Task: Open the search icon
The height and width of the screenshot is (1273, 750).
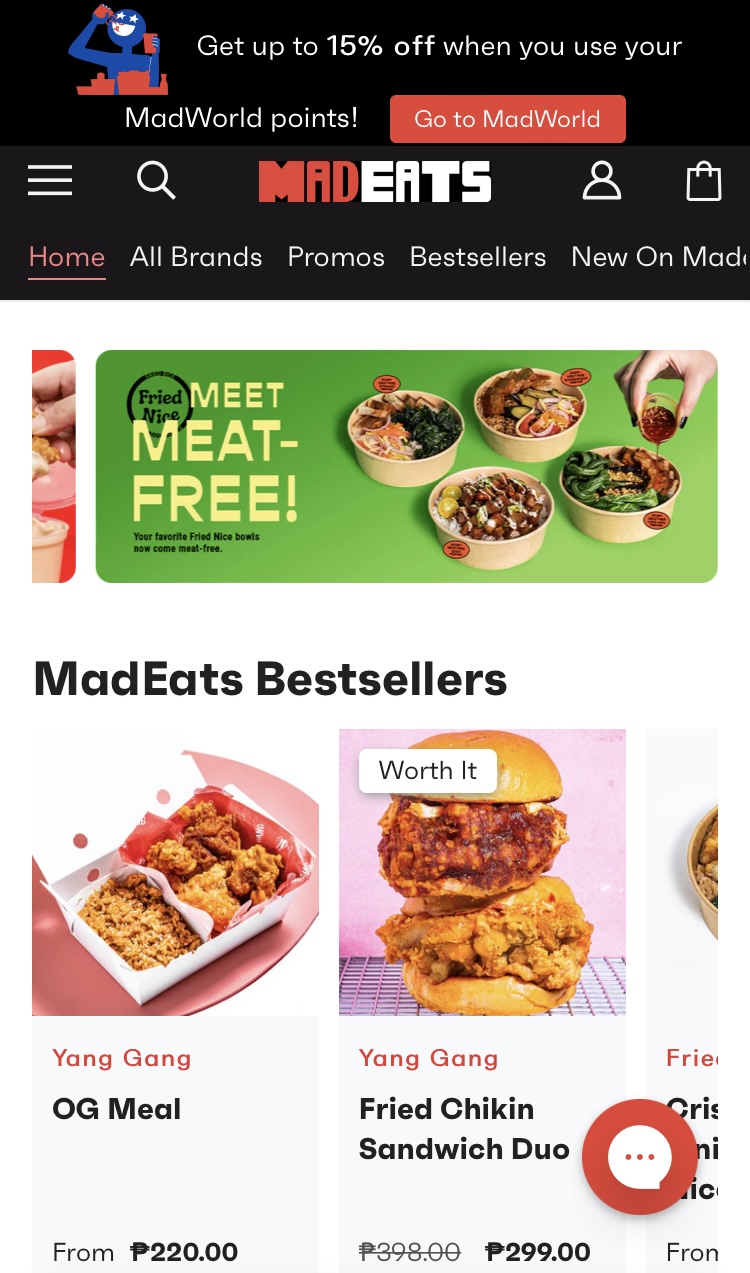Action: (x=156, y=181)
